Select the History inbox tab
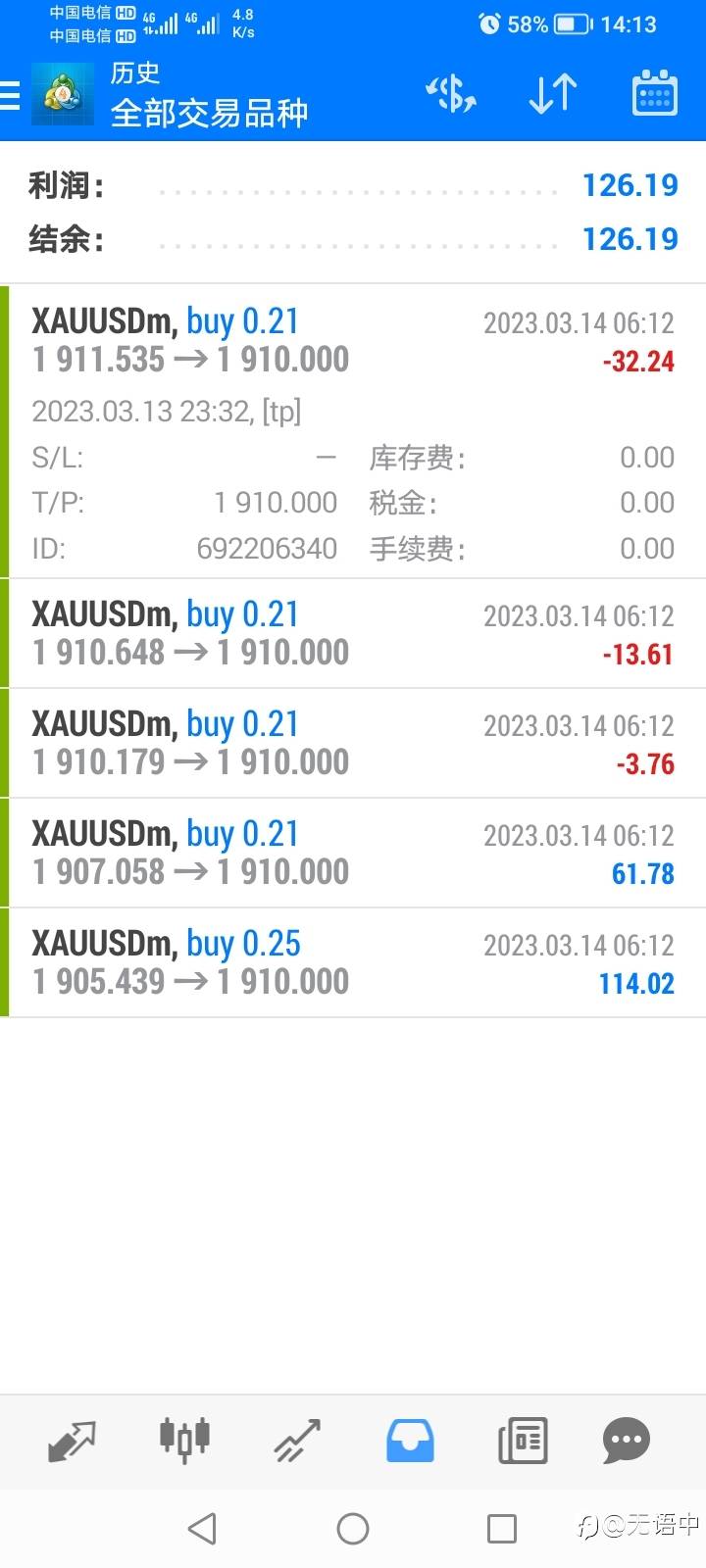This screenshot has width=706, height=1568. pos(410,1441)
